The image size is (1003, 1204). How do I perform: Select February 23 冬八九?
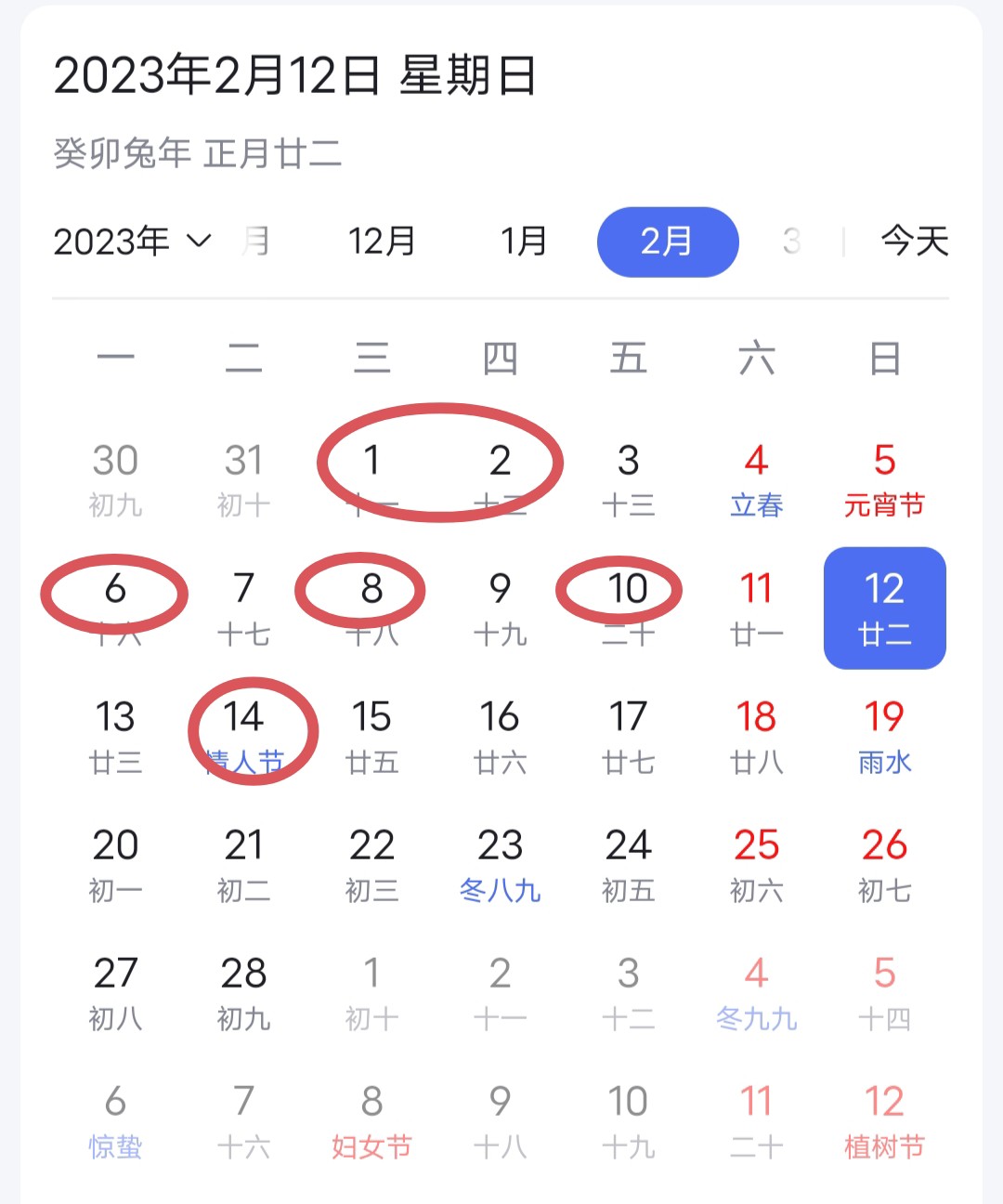pyautogui.click(x=500, y=864)
